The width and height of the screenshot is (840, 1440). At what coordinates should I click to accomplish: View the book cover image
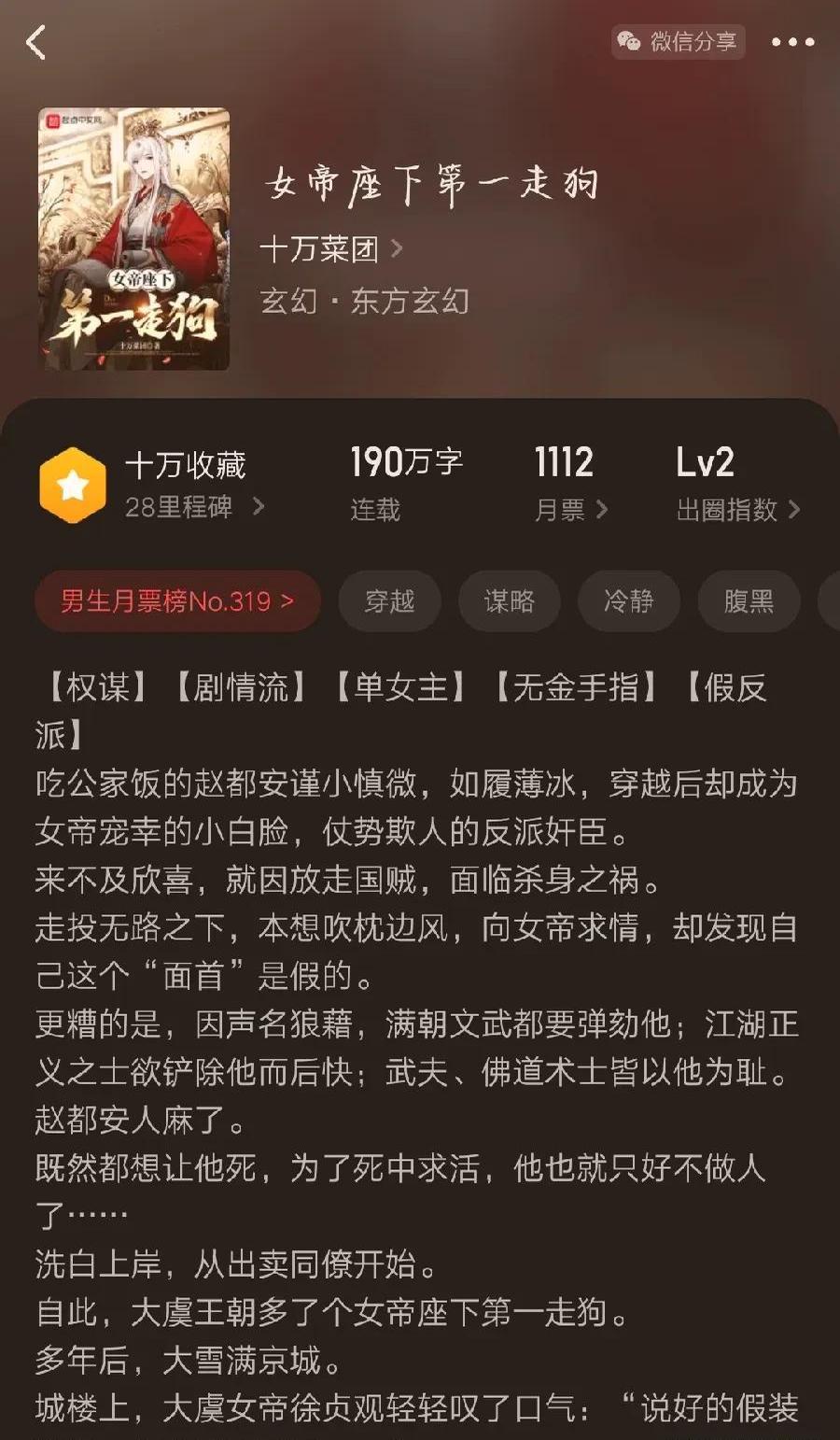(133, 239)
